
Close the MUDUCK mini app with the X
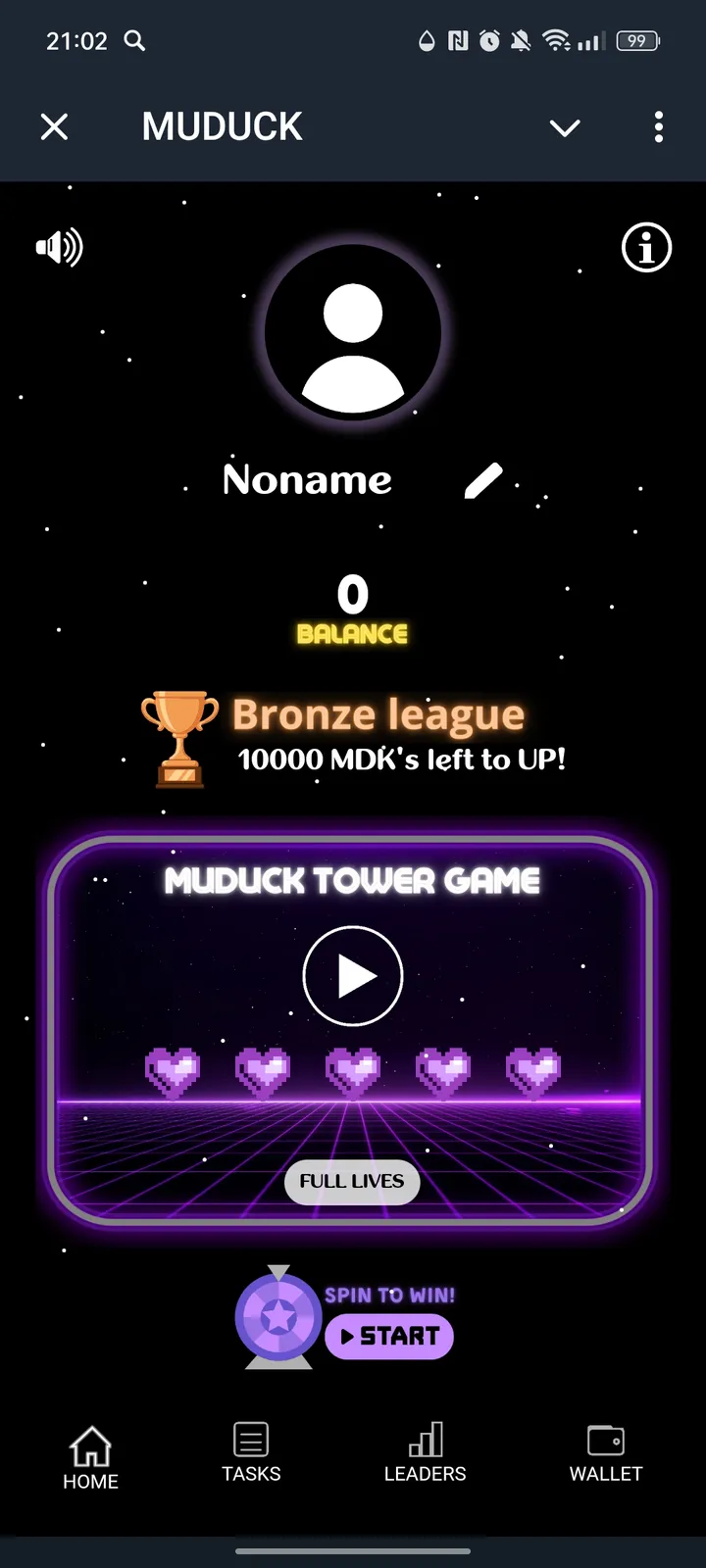(54, 127)
